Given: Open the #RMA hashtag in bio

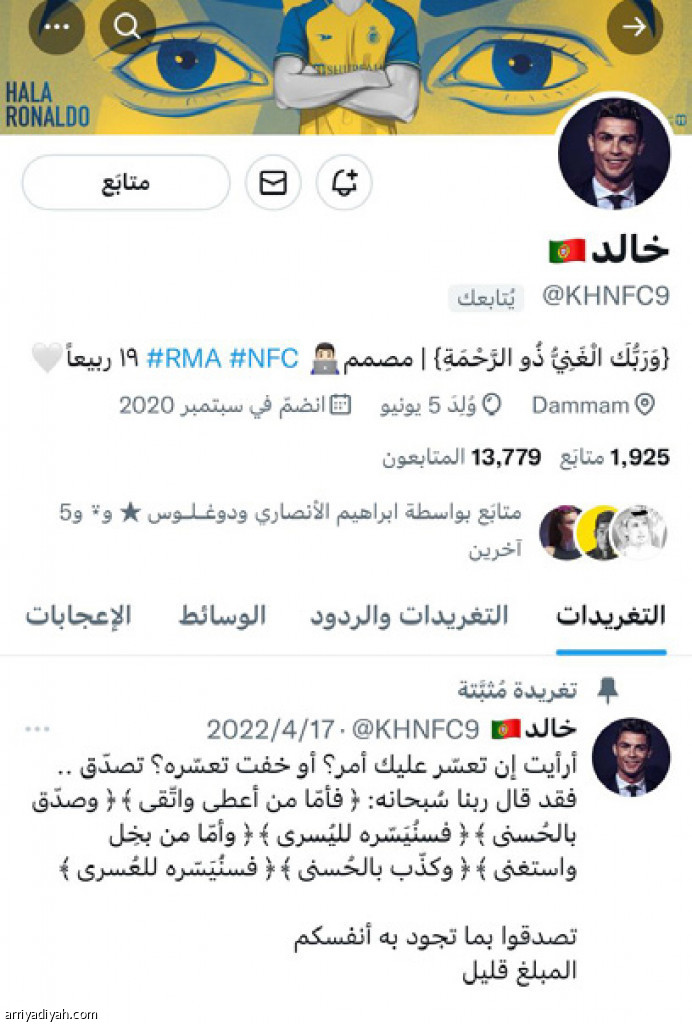Looking at the screenshot, I should click(185, 359).
